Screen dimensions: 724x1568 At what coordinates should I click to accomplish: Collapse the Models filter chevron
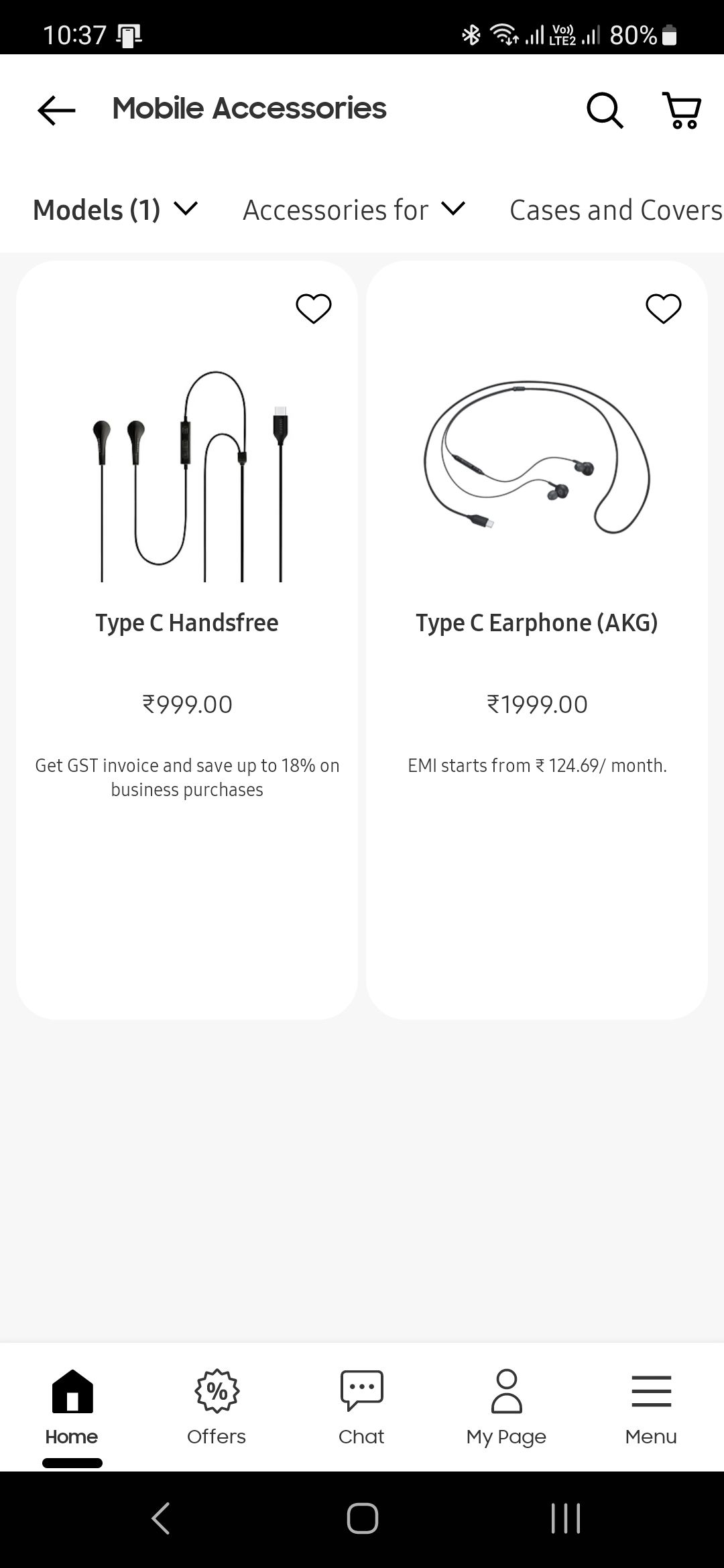coord(186,209)
